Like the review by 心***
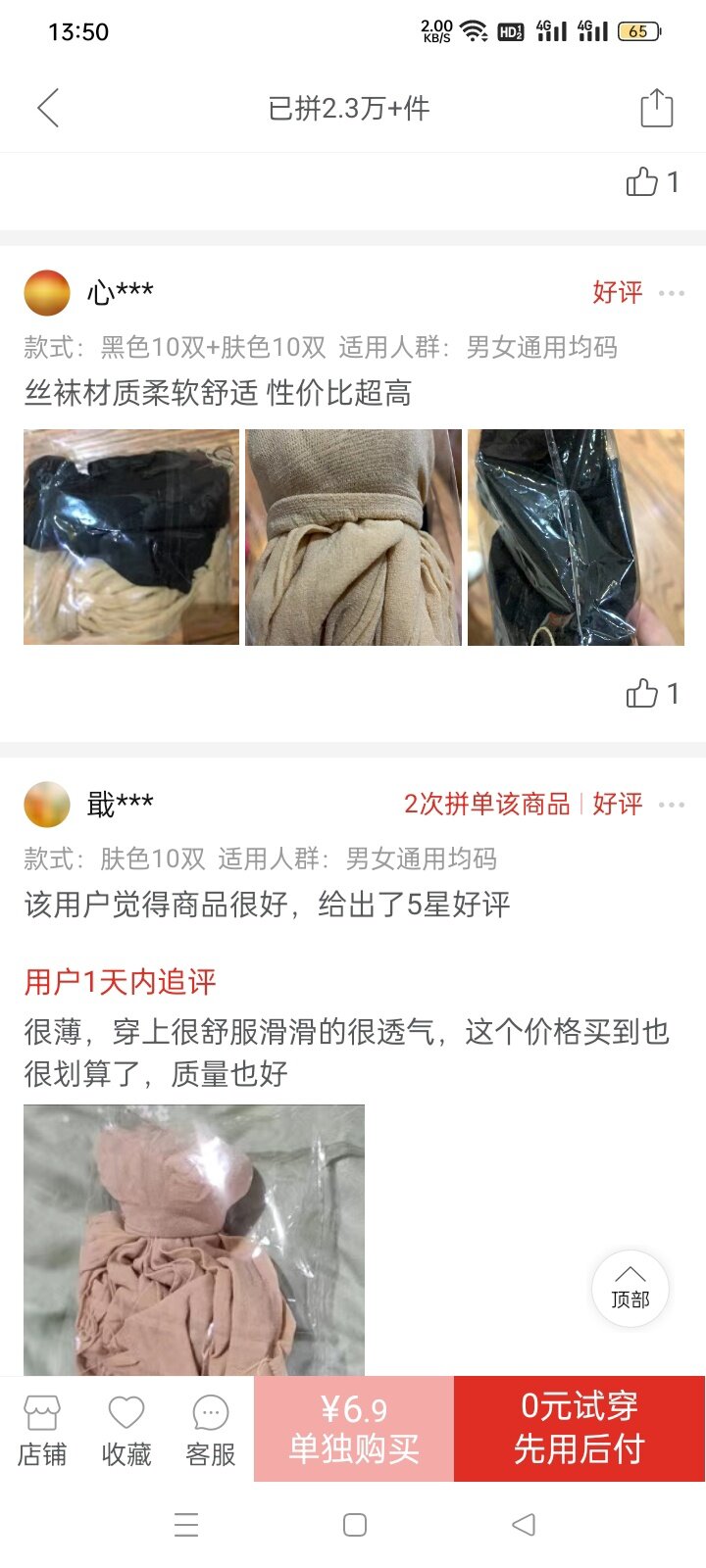The height and width of the screenshot is (1568, 706). [x=643, y=694]
